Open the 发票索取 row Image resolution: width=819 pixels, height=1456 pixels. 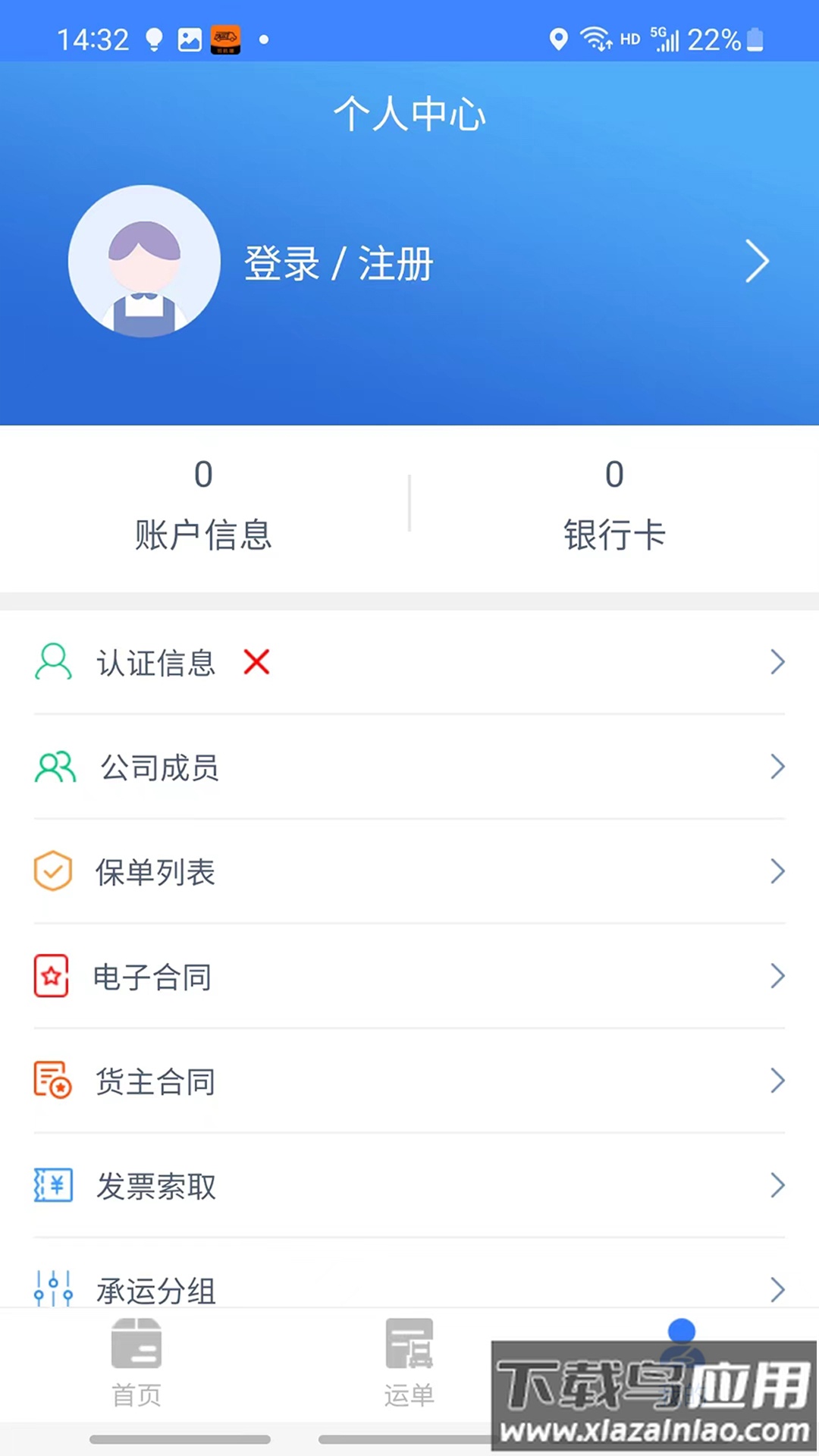(x=409, y=1185)
